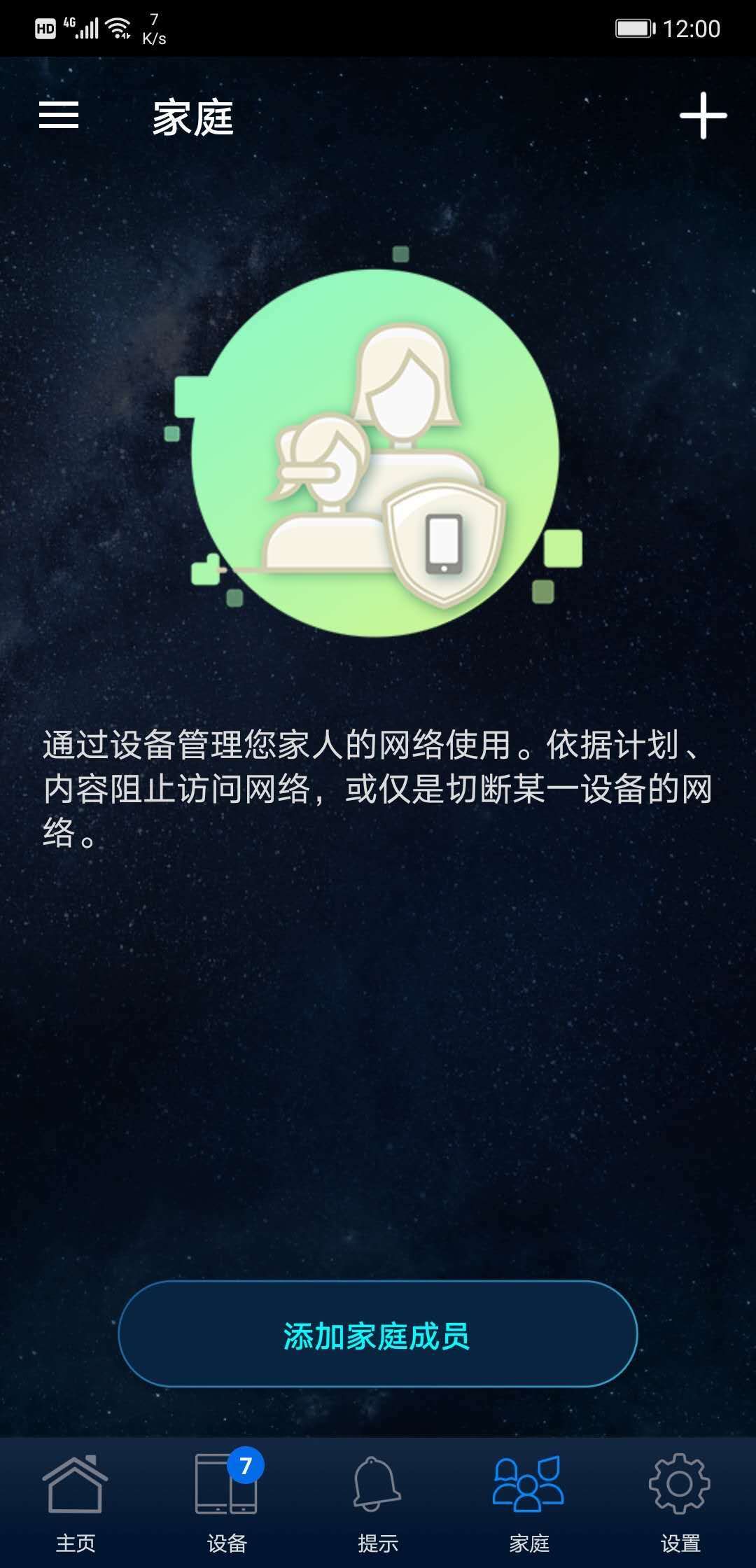Switch to the 主页 tab
756x1568 pixels.
coord(76,1501)
